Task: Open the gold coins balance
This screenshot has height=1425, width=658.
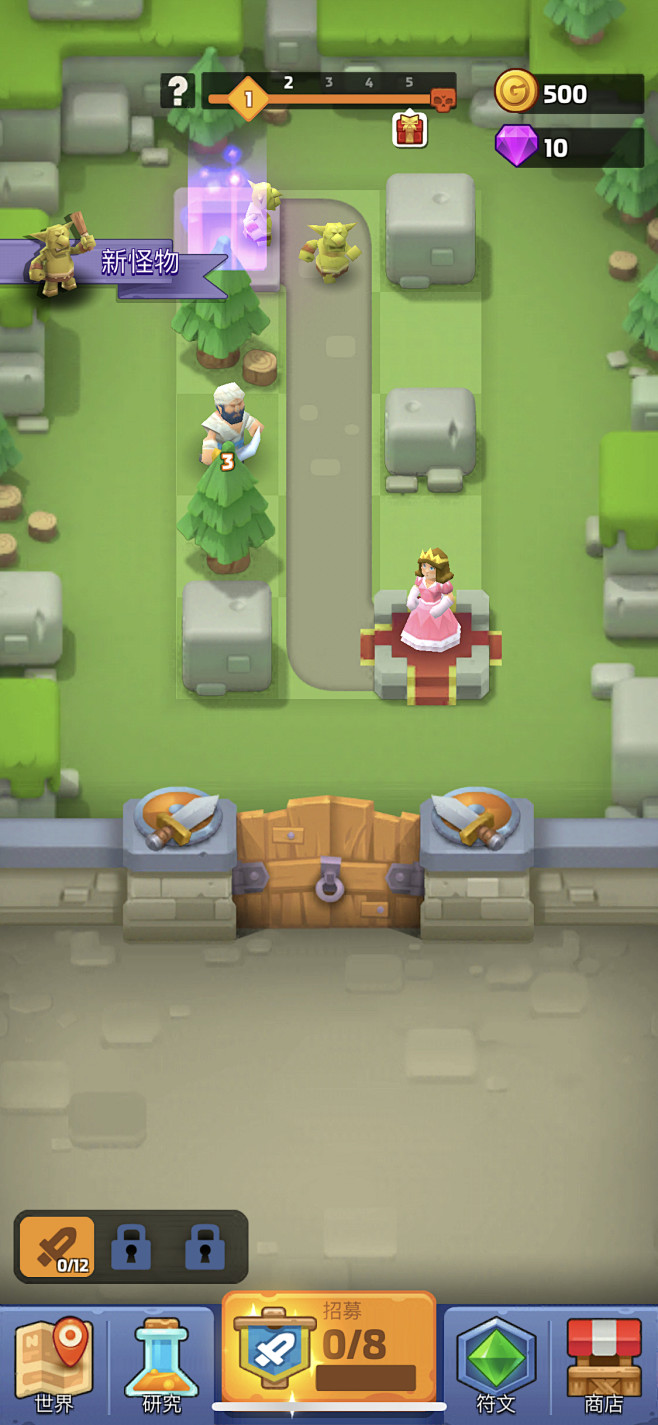Action: point(569,94)
